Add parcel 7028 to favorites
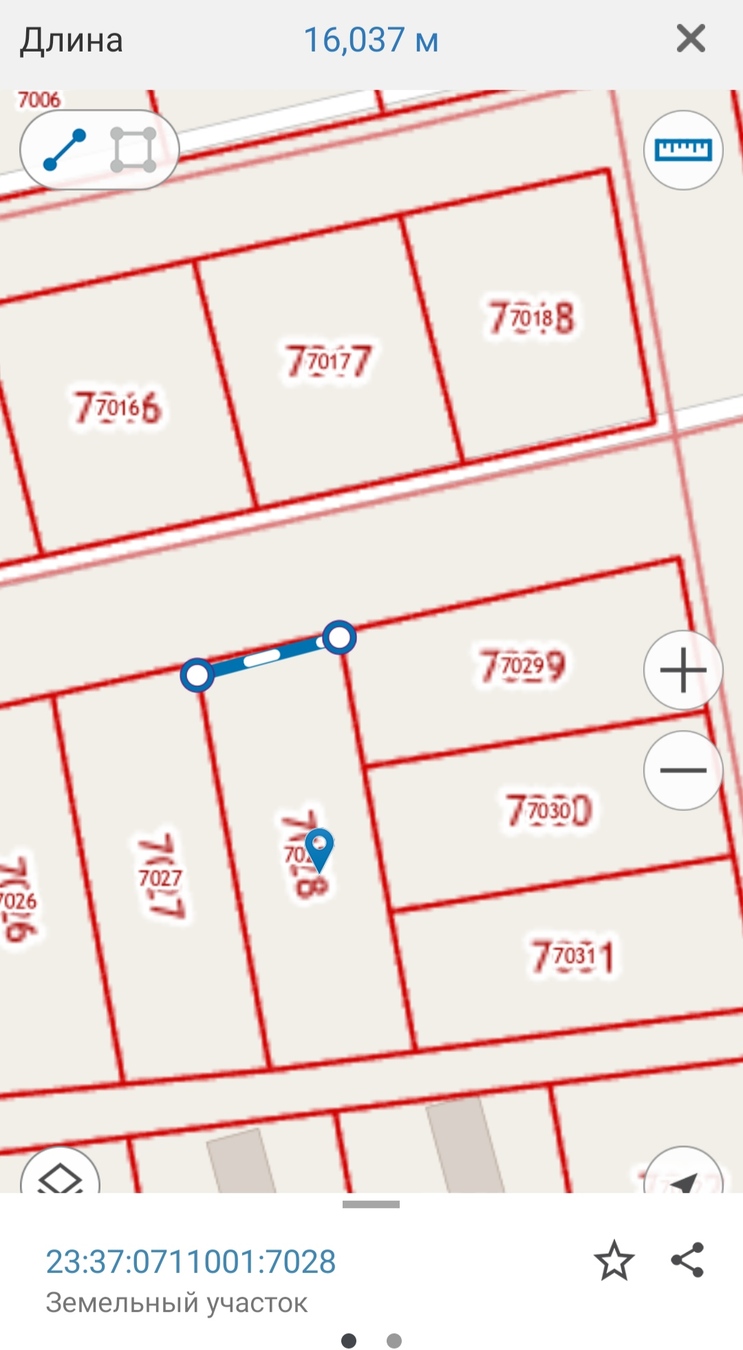 (614, 1261)
